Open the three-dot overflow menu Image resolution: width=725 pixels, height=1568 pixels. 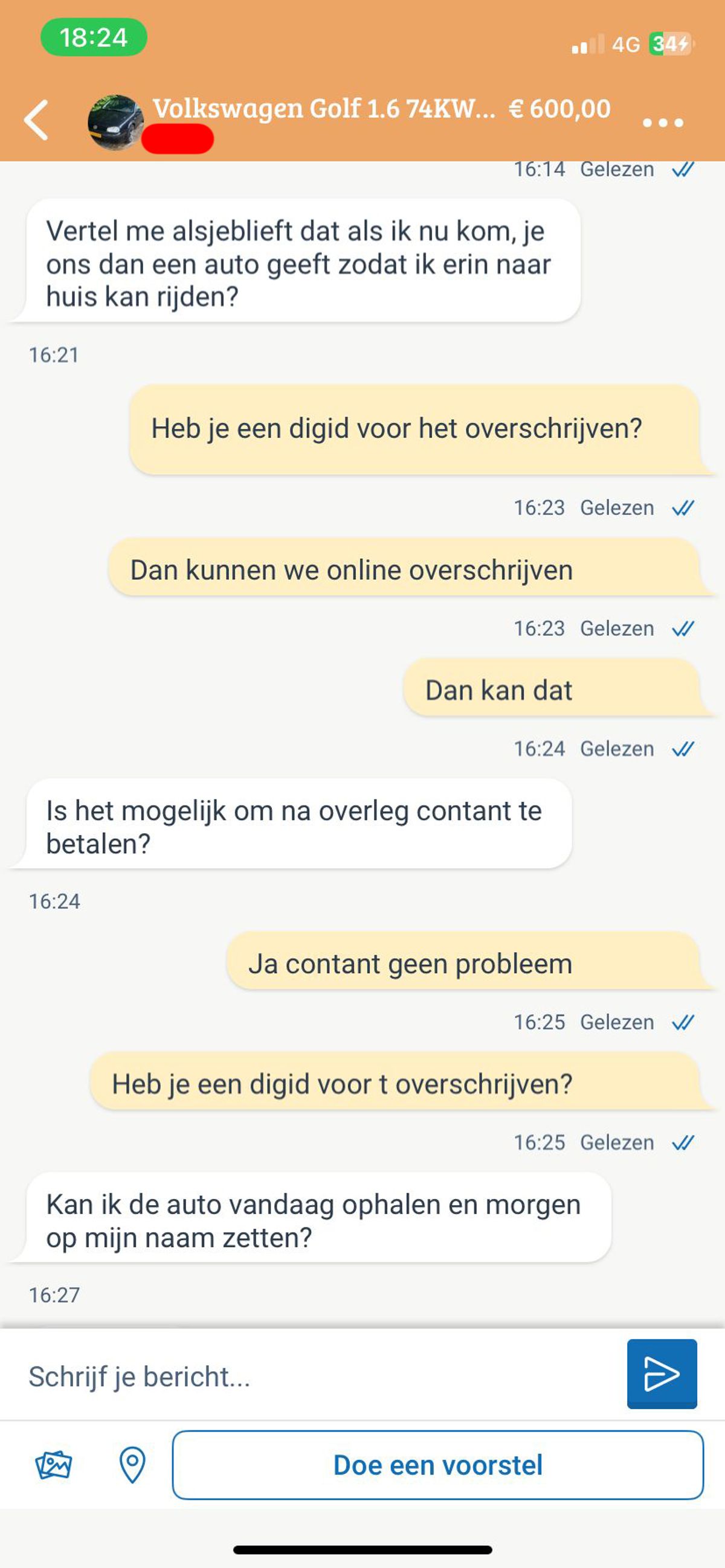662,123
